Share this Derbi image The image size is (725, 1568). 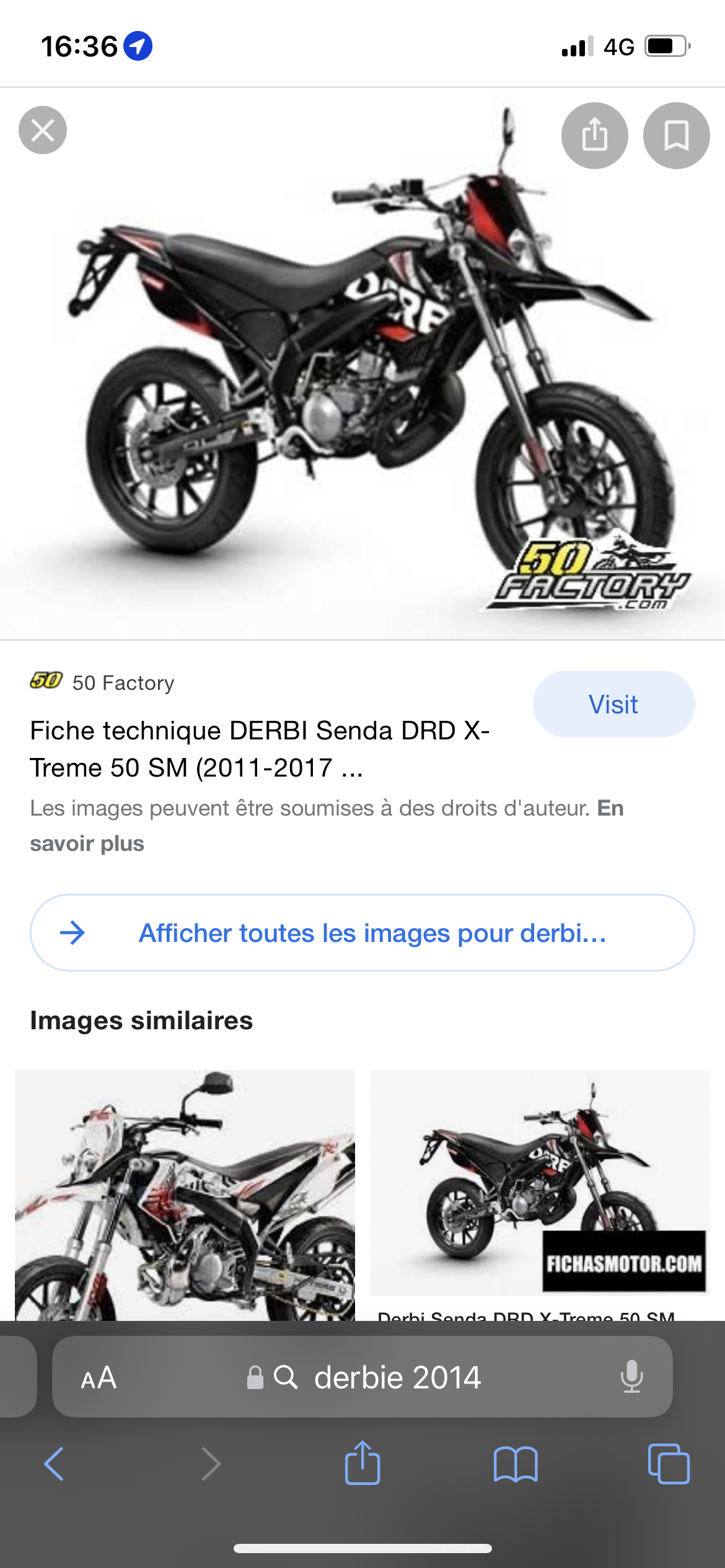(x=594, y=136)
